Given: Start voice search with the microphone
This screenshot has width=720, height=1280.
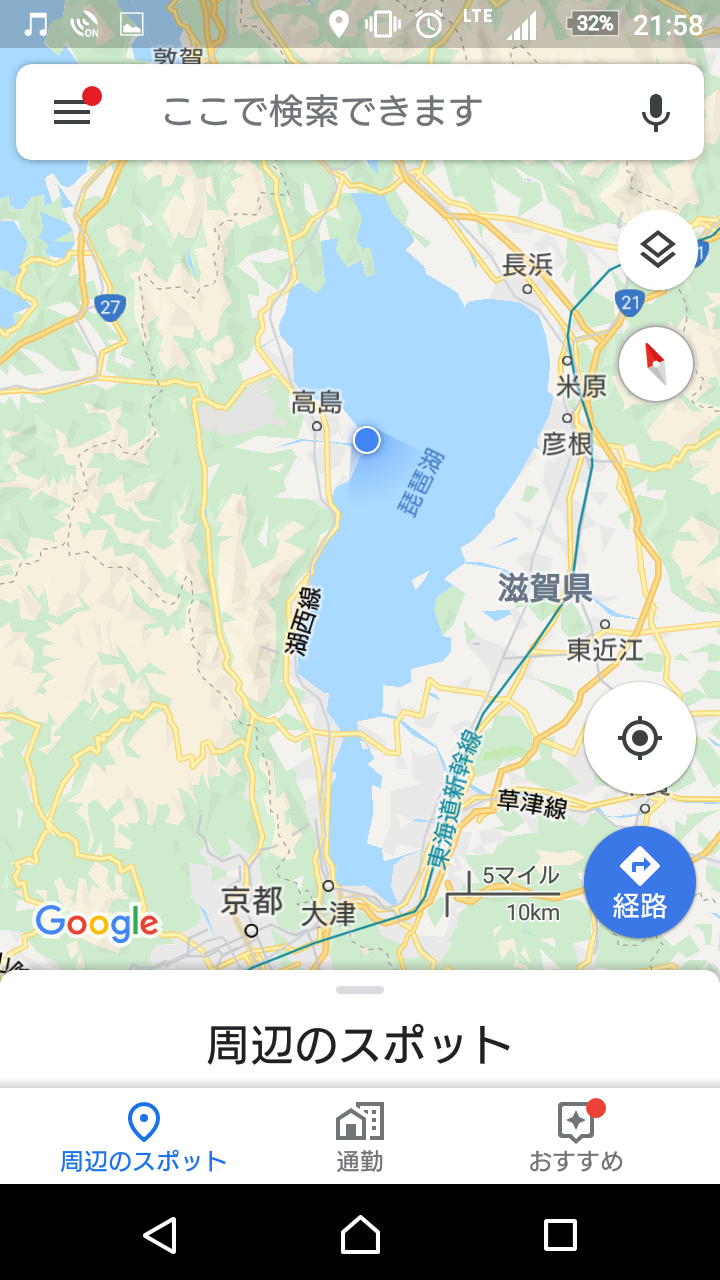Looking at the screenshot, I should pyautogui.click(x=656, y=112).
